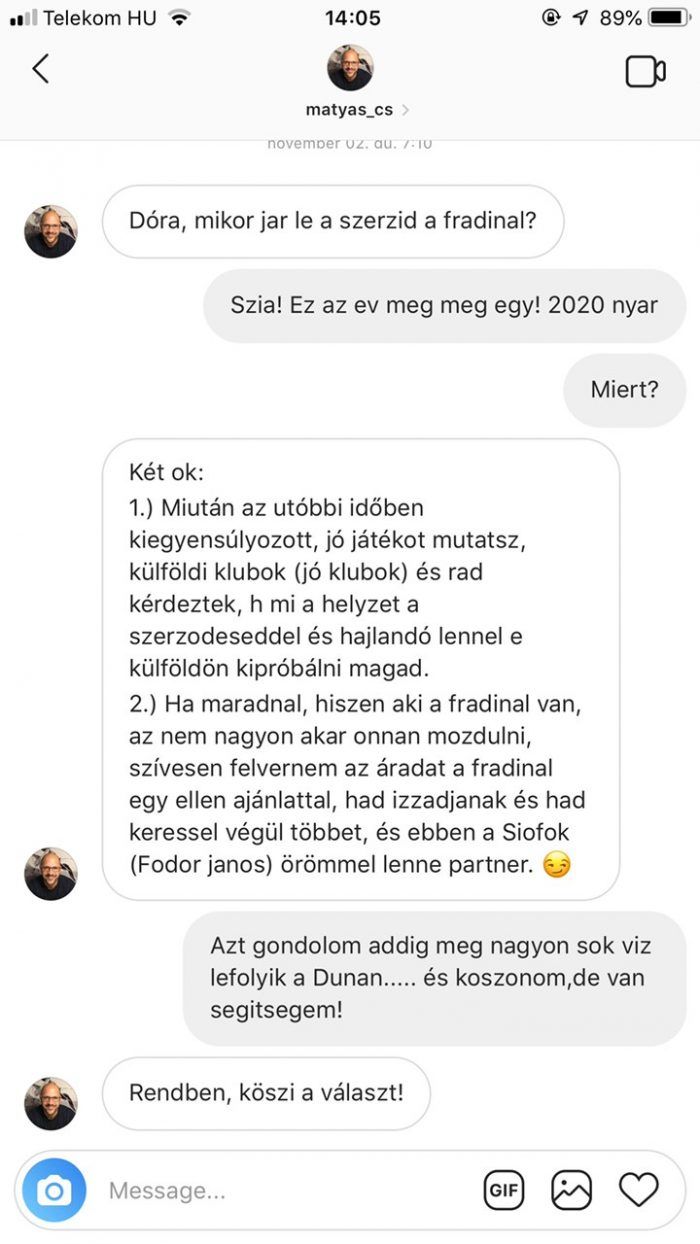Start a video call with matyas_cs
The height and width of the screenshot is (1244, 700).
(645, 71)
